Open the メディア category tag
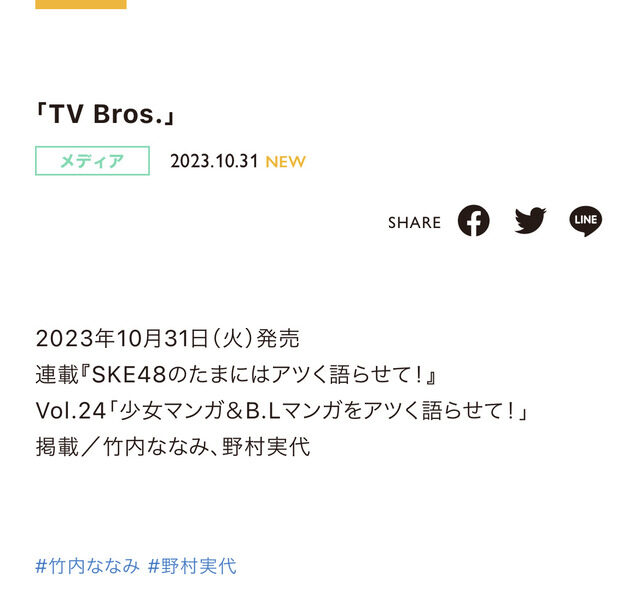Image resolution: width=640 pixels, height=600 pixels. pyautogui.click(x=92, y=161)
